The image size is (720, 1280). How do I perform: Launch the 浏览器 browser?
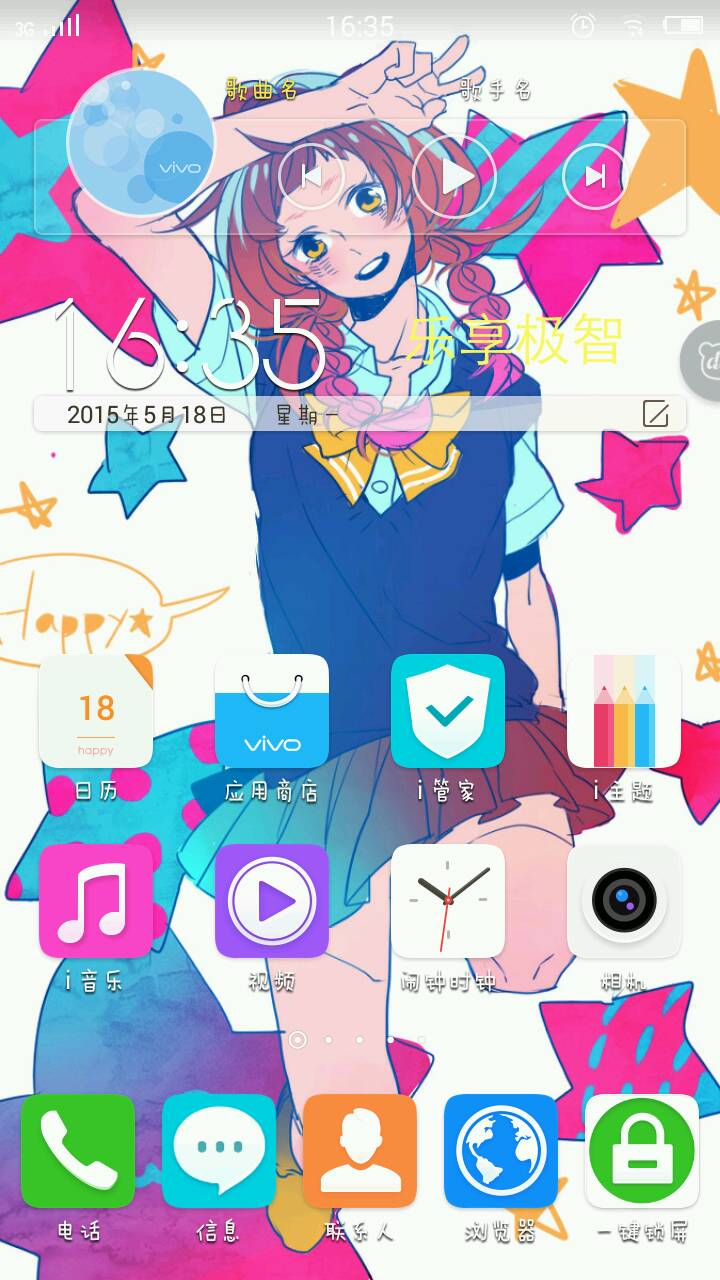(x=501, y=1151)
